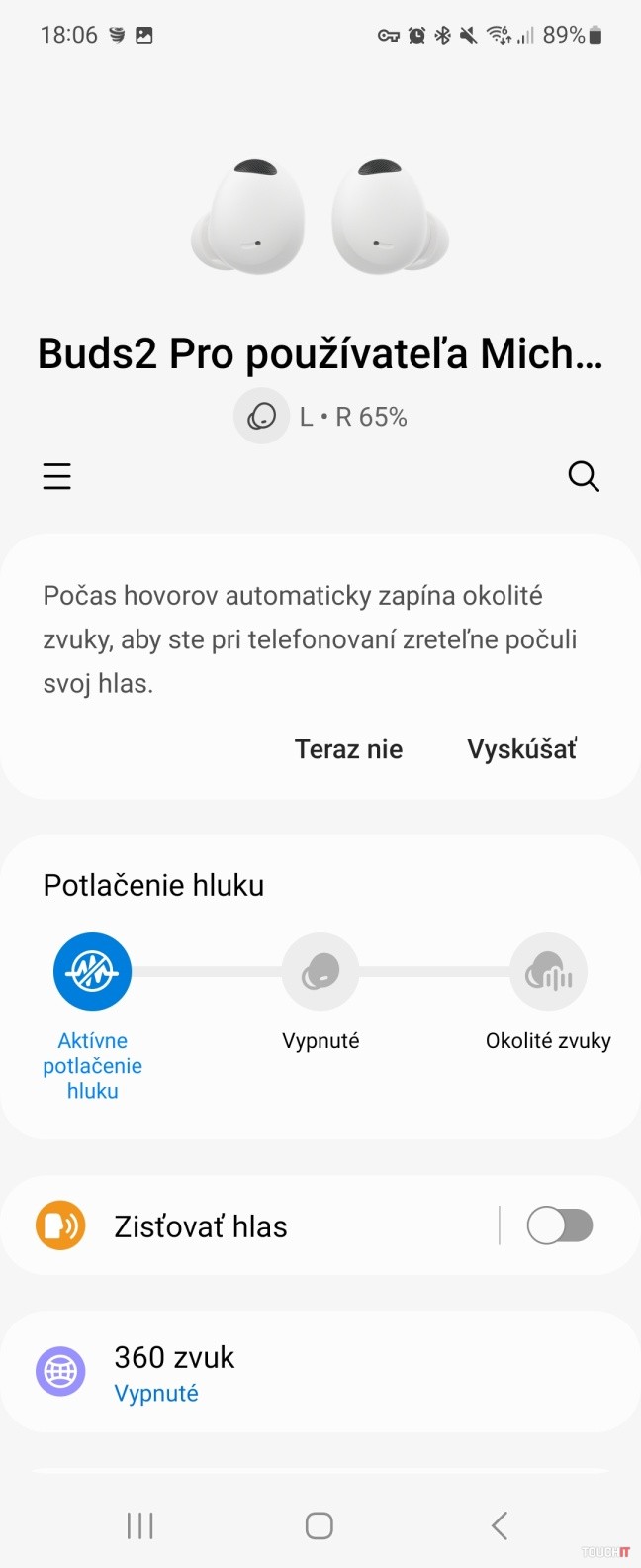Open the hamburger menu

point(57,476)
